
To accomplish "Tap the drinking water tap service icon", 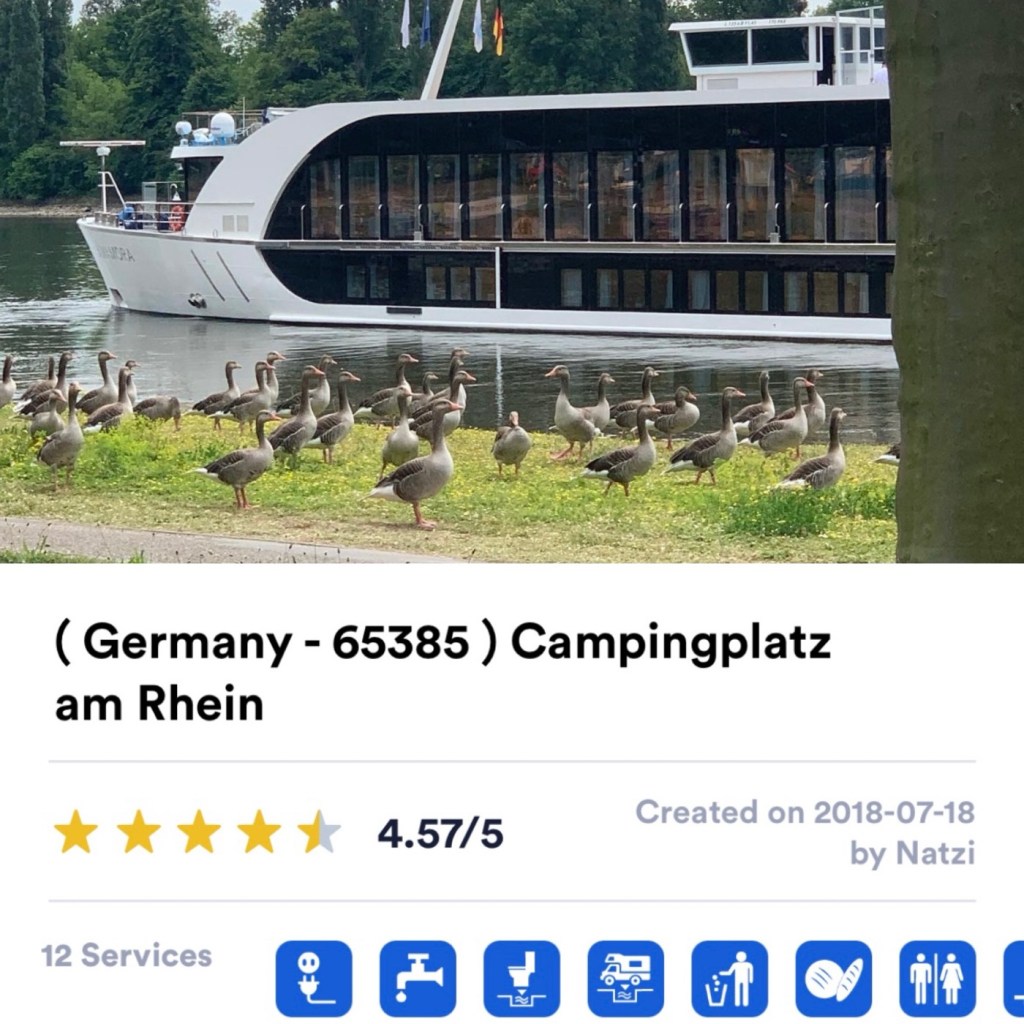I will pyautogui.click(x=417, y=978).
